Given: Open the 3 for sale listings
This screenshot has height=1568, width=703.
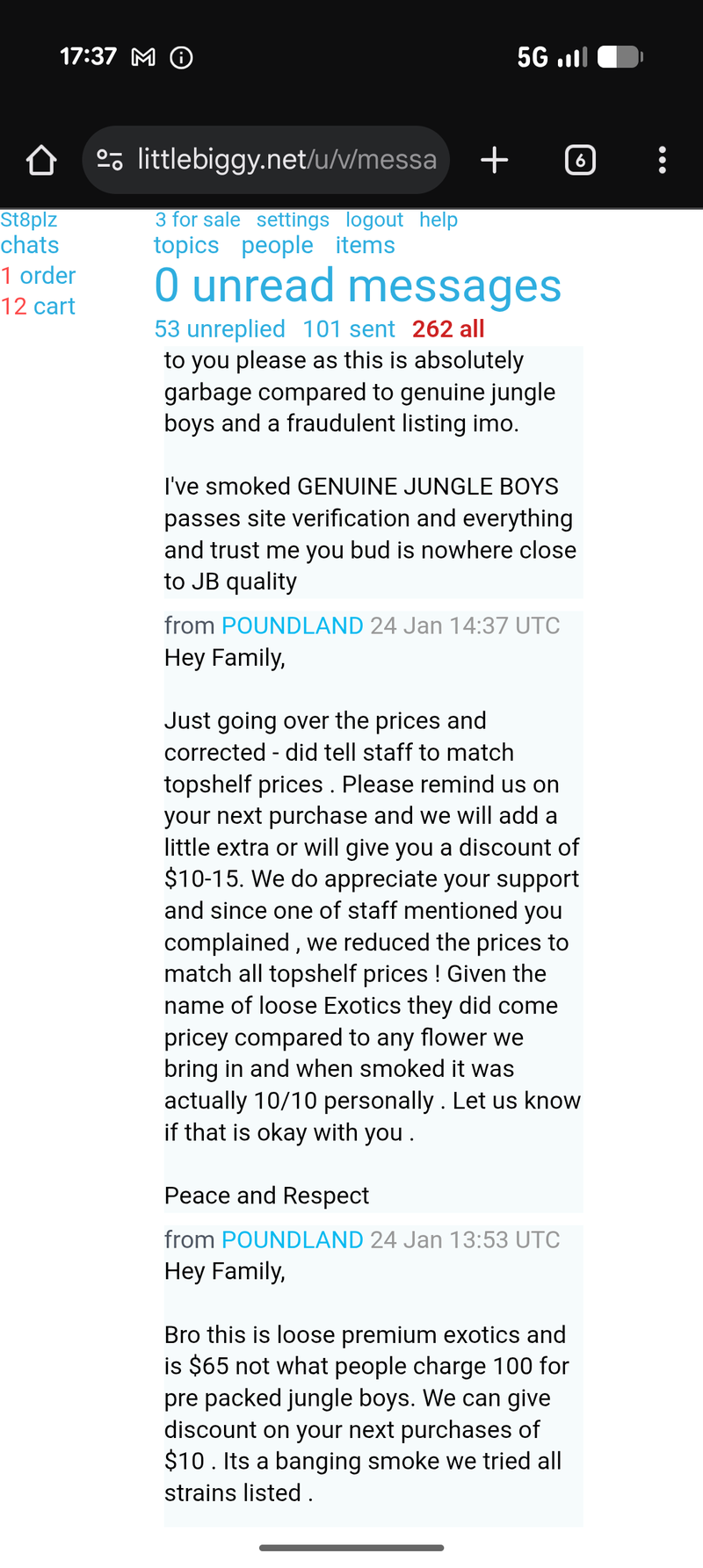Looking at the screenshot, I should pos(198,220).
